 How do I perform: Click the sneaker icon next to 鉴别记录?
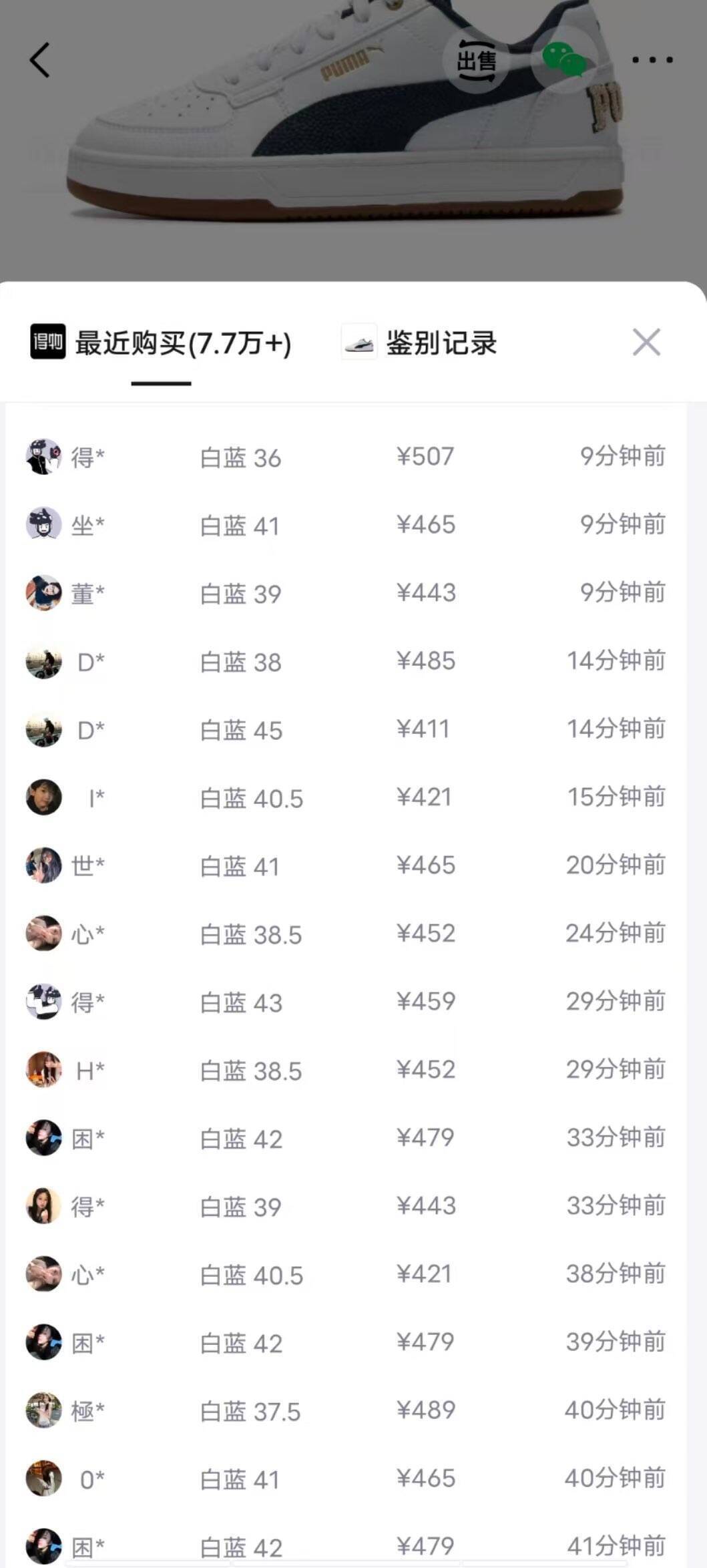tap(360, 342)
